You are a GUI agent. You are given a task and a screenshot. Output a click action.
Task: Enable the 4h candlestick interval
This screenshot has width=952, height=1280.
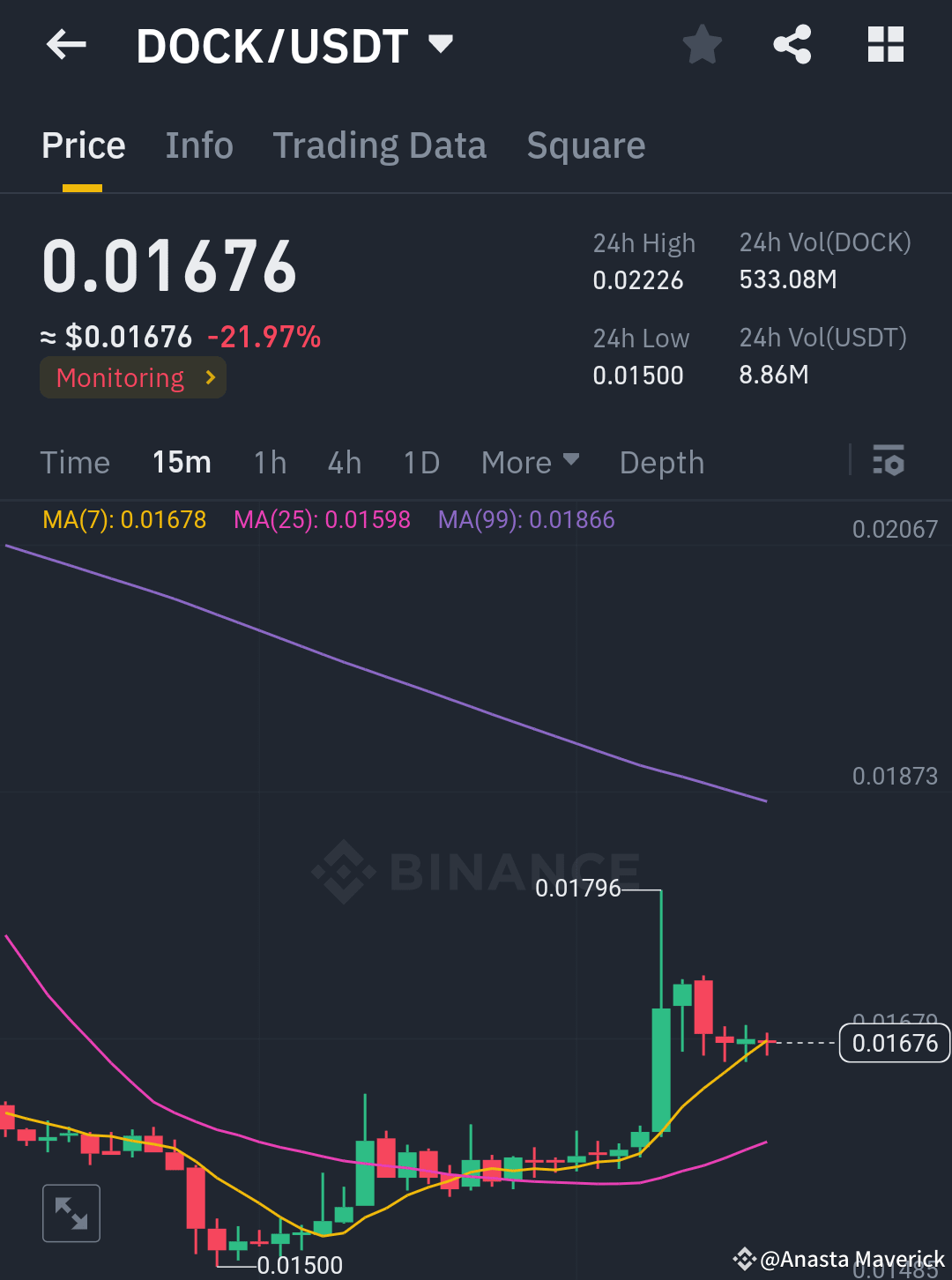(x=344, y=461)
